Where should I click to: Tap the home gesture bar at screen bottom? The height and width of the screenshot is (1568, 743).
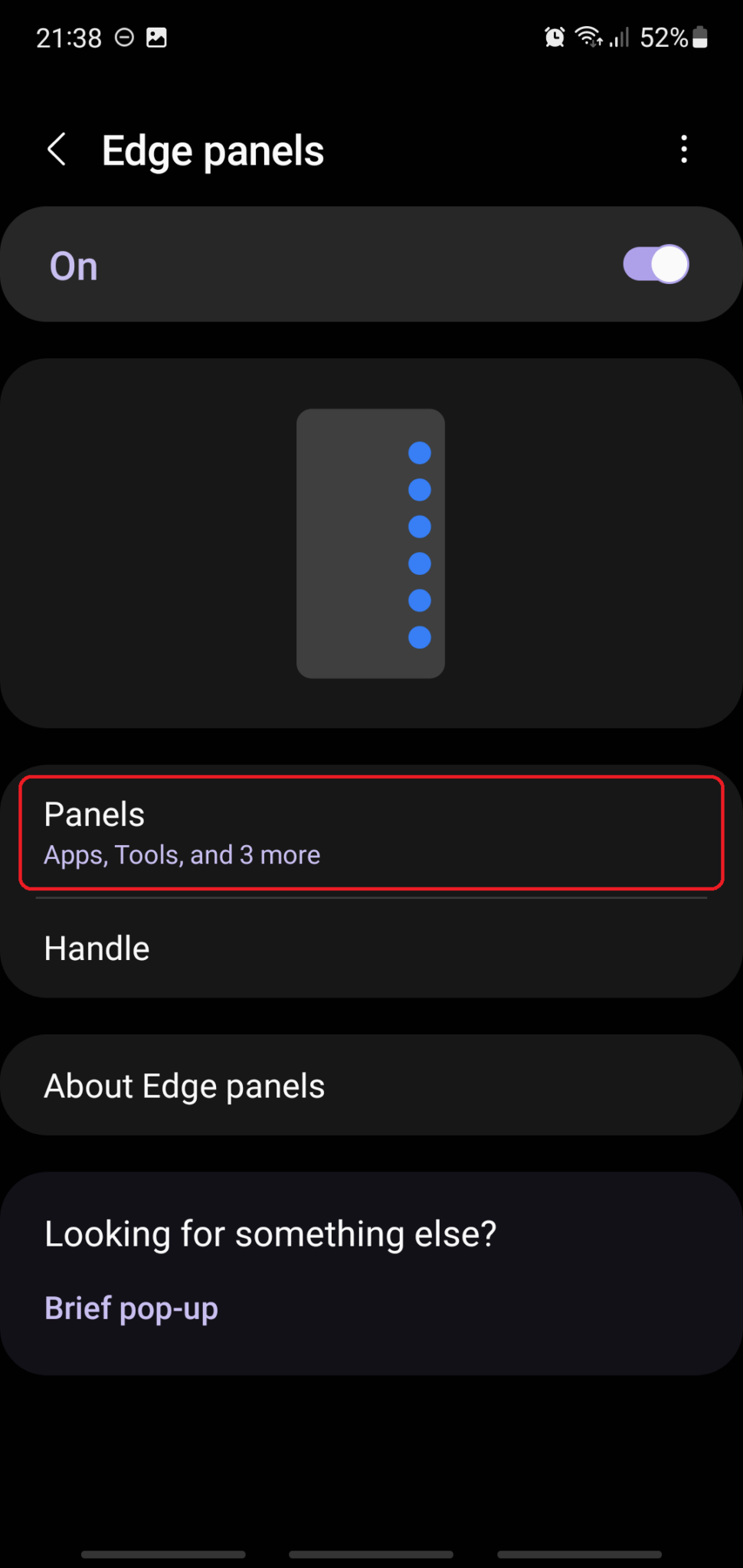(371, 1555)
